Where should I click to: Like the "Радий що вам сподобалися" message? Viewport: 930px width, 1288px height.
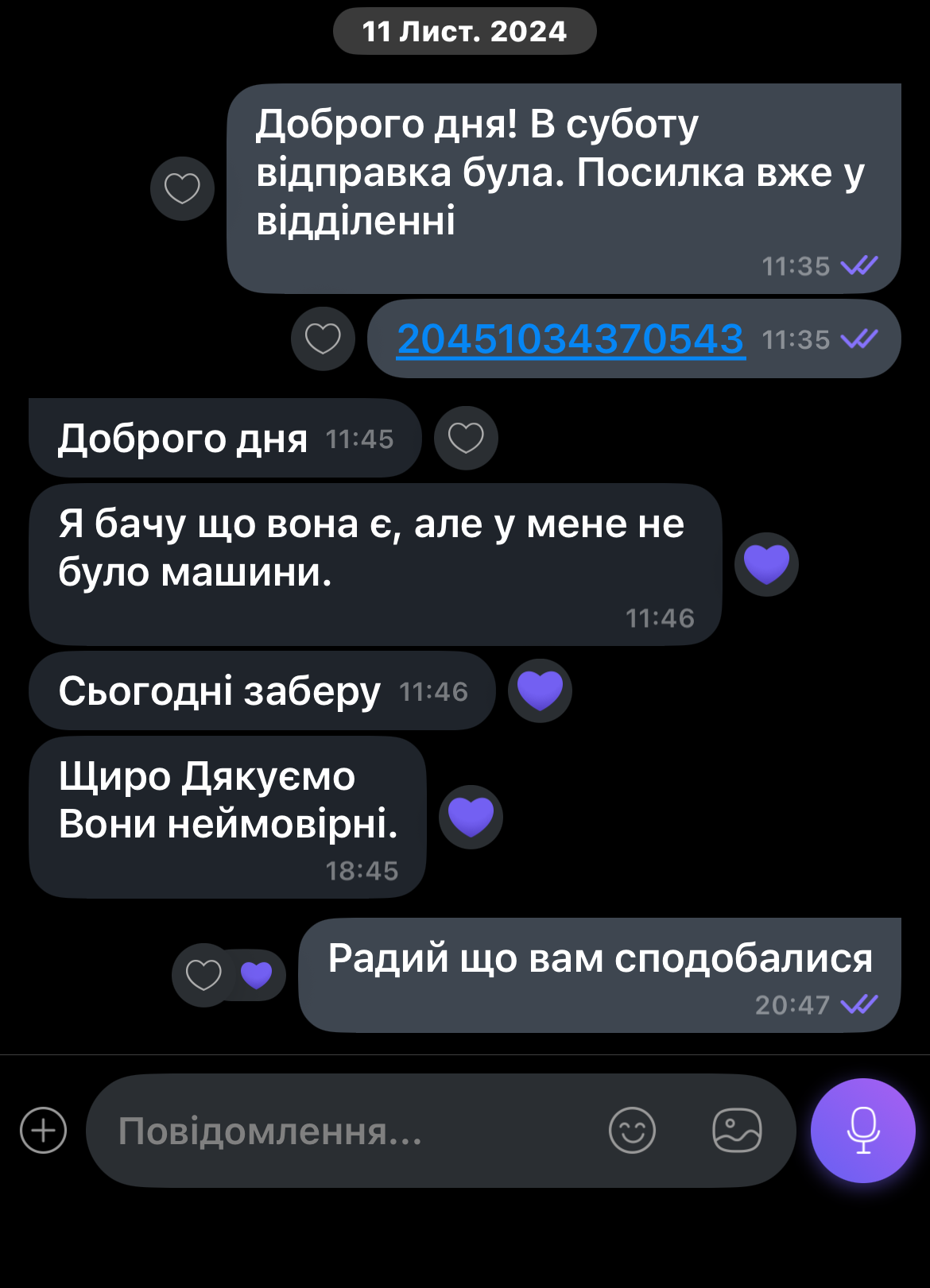pyautogui.click(x=203, y=975)
